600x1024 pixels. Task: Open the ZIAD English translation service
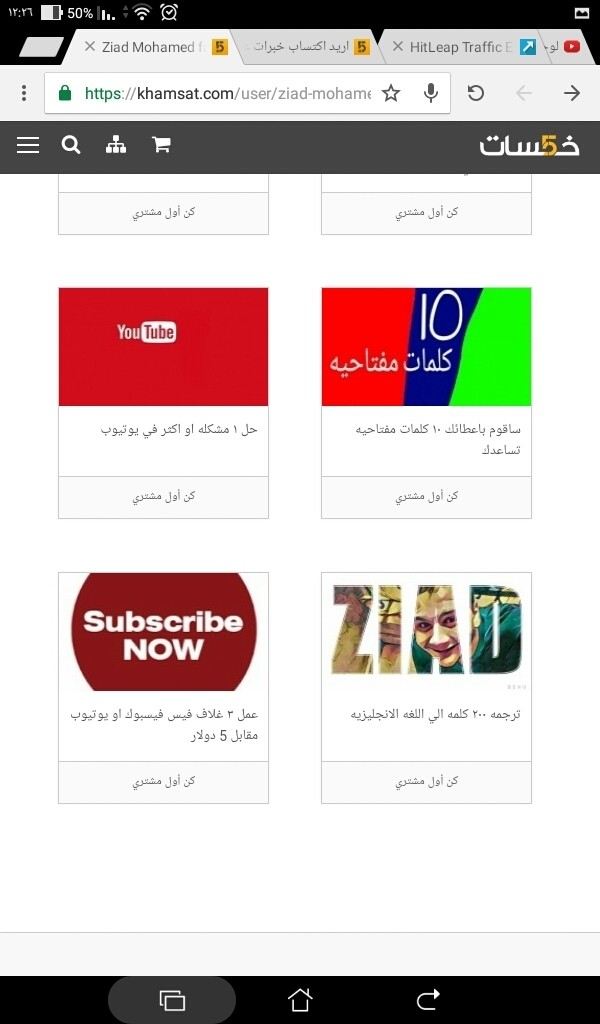pos(426,632)
